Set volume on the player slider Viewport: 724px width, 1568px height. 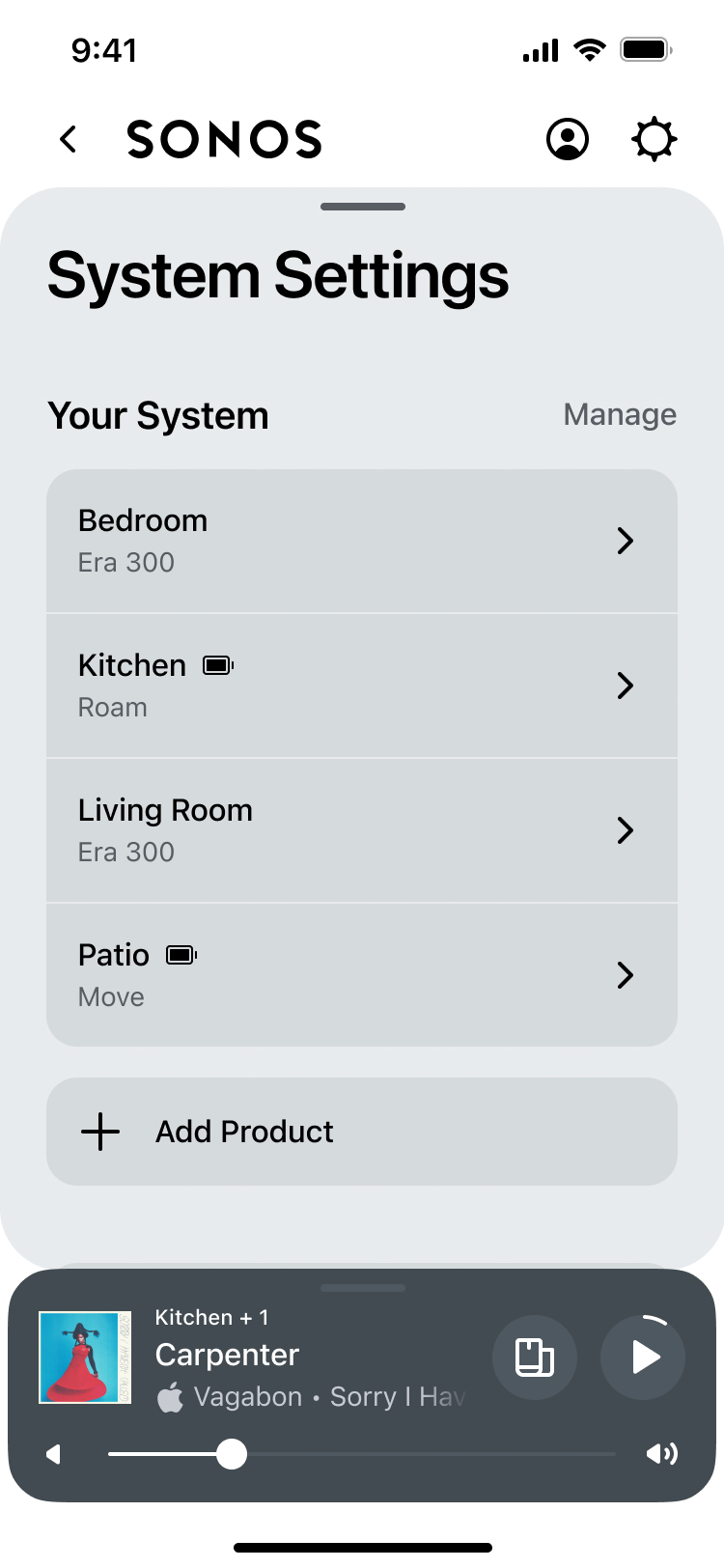pos(232,1454)
